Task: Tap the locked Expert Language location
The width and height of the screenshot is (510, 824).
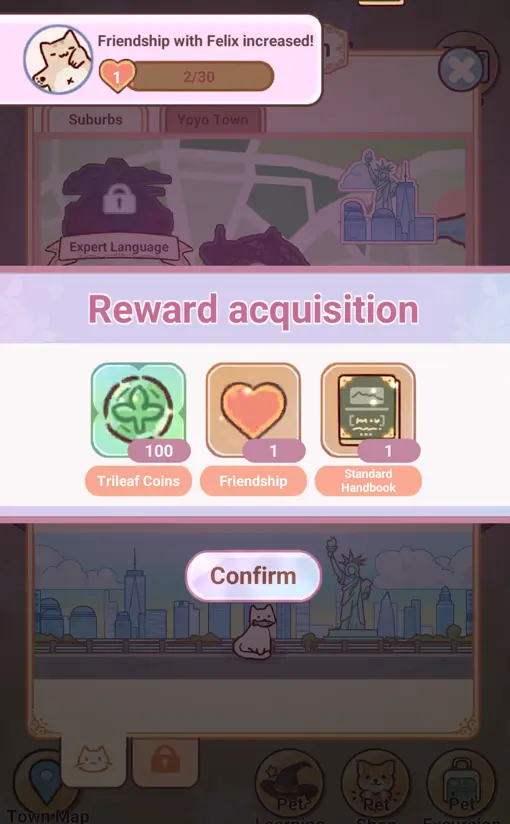Action: (119, 210)
